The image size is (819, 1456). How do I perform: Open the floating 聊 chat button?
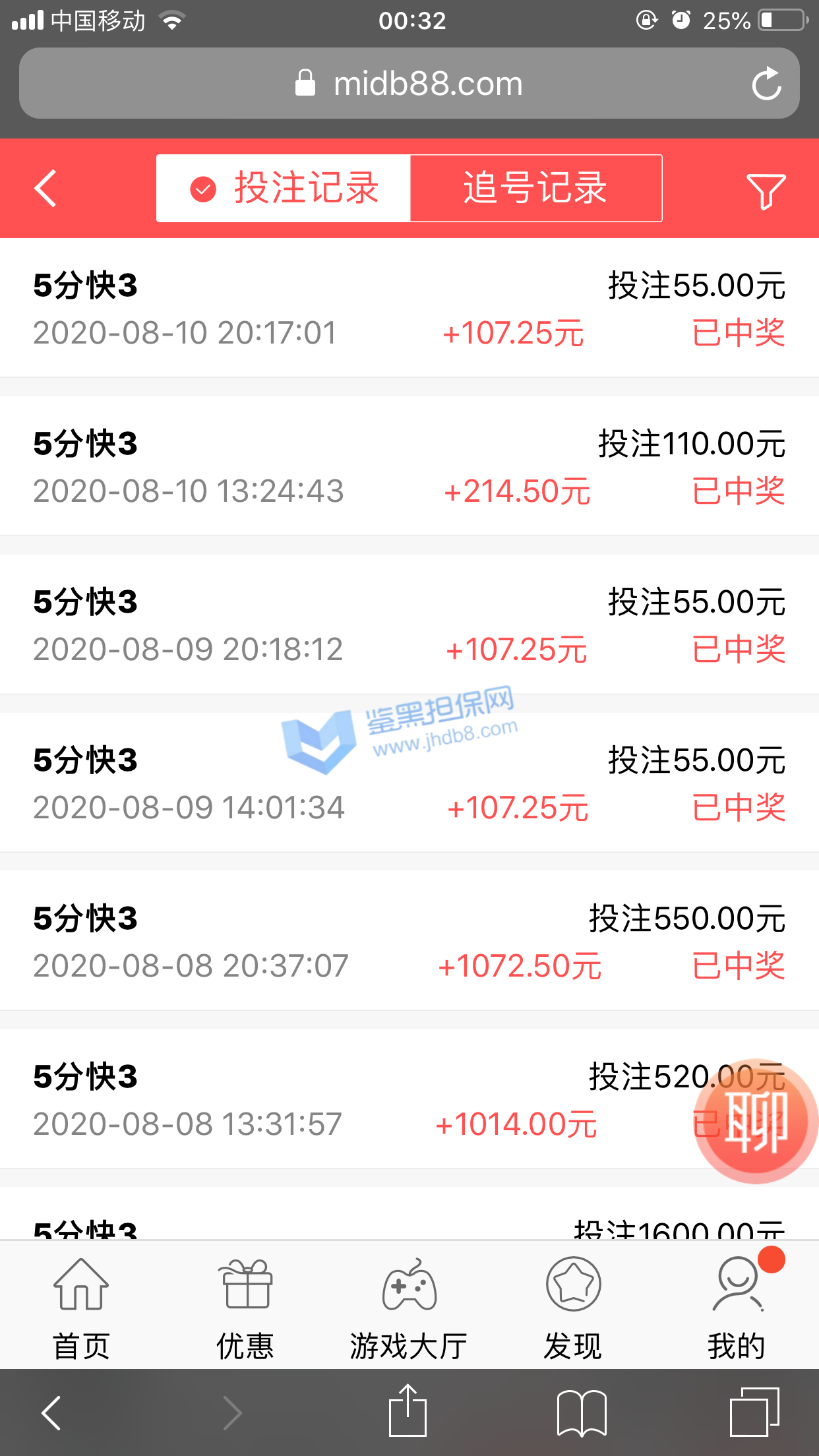(x=756, y=1121)
